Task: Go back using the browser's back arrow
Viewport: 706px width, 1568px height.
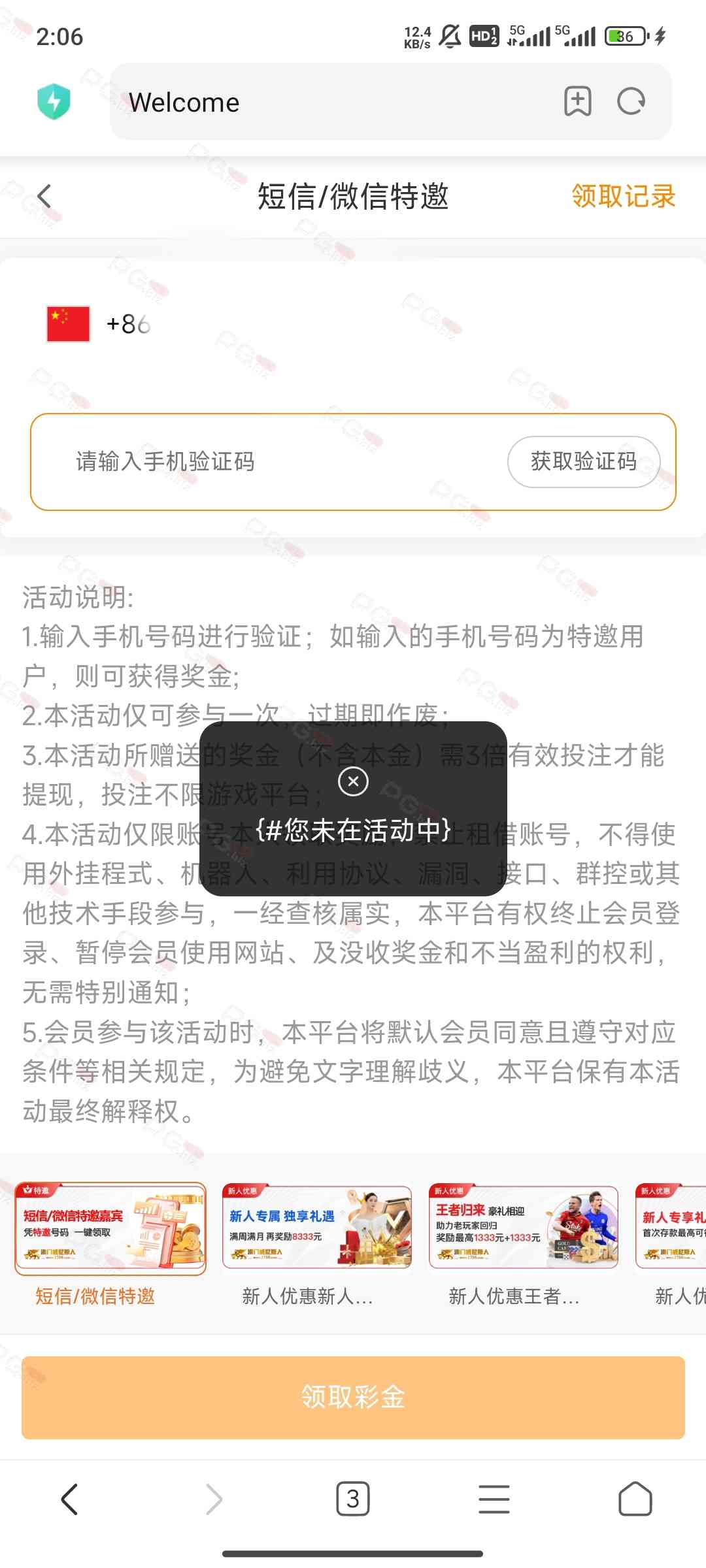Action: tap(70, 1499)
